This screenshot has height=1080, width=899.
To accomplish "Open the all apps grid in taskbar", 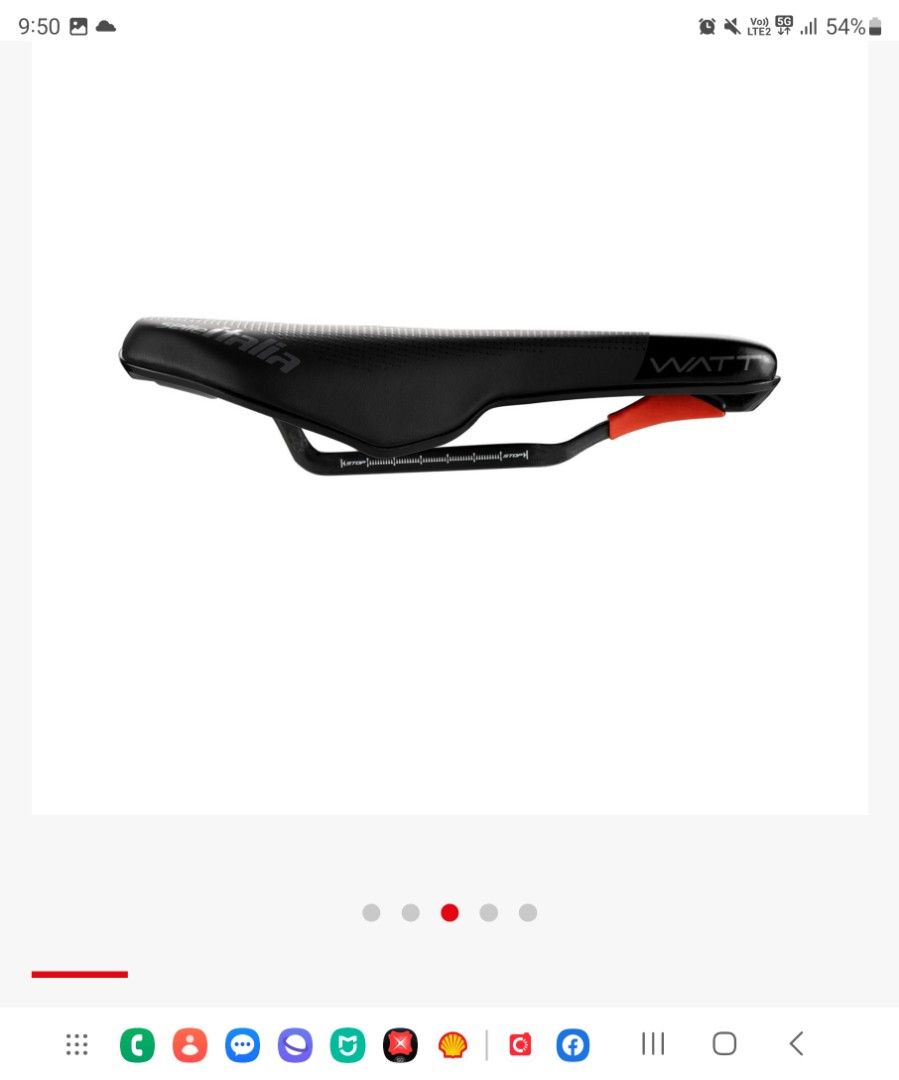I will coord(77,1044).
